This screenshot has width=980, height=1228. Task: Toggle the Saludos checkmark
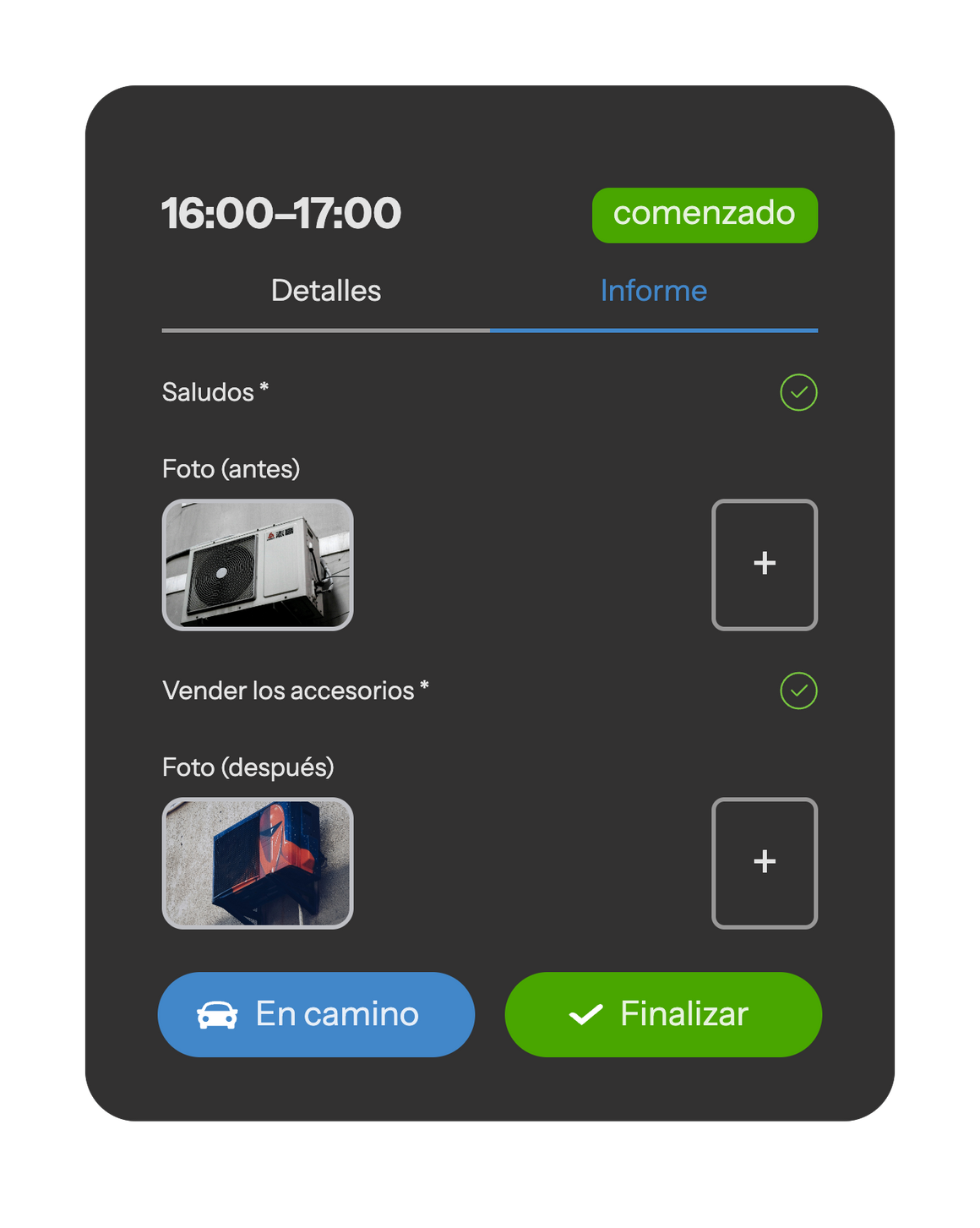click(x=798, y=392)
